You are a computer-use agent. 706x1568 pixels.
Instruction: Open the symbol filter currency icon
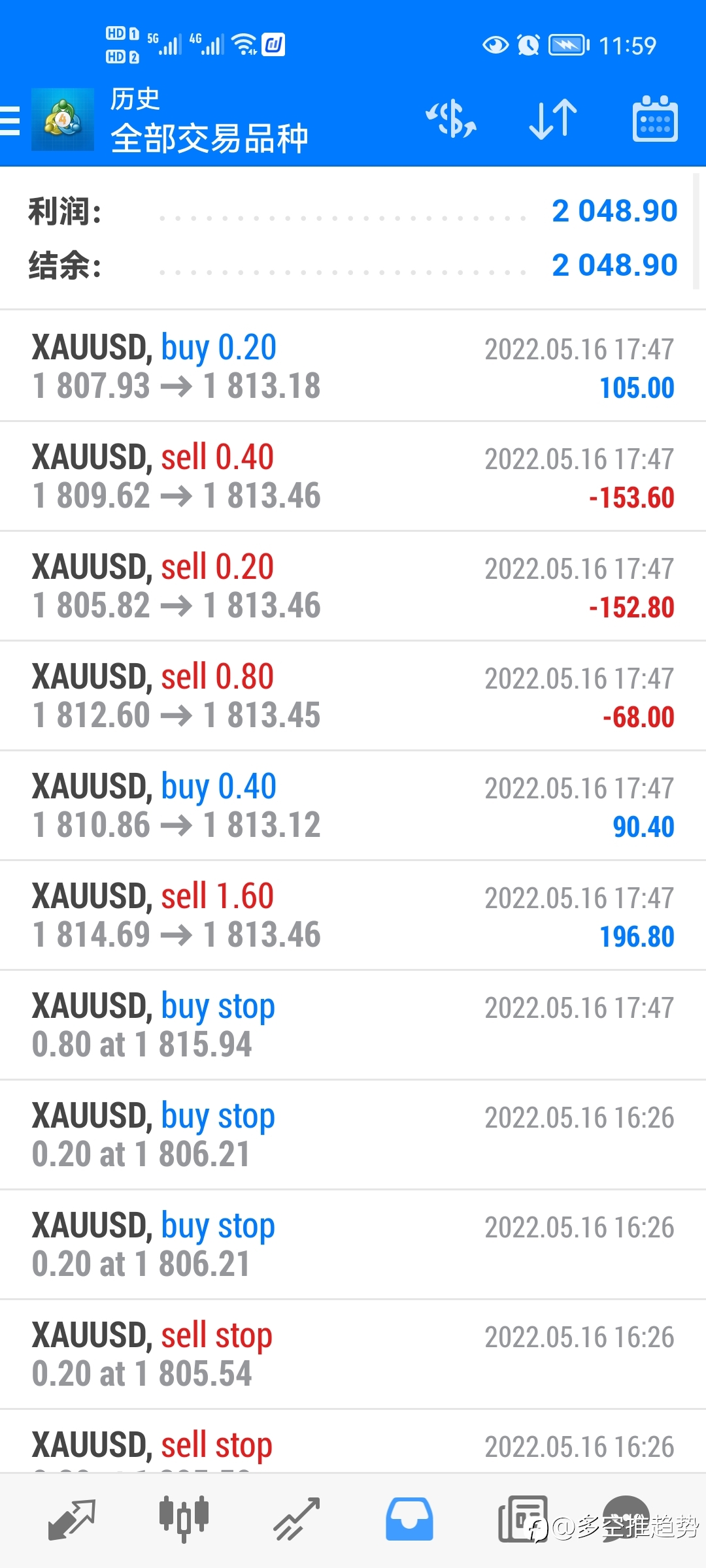coord(451,119)
